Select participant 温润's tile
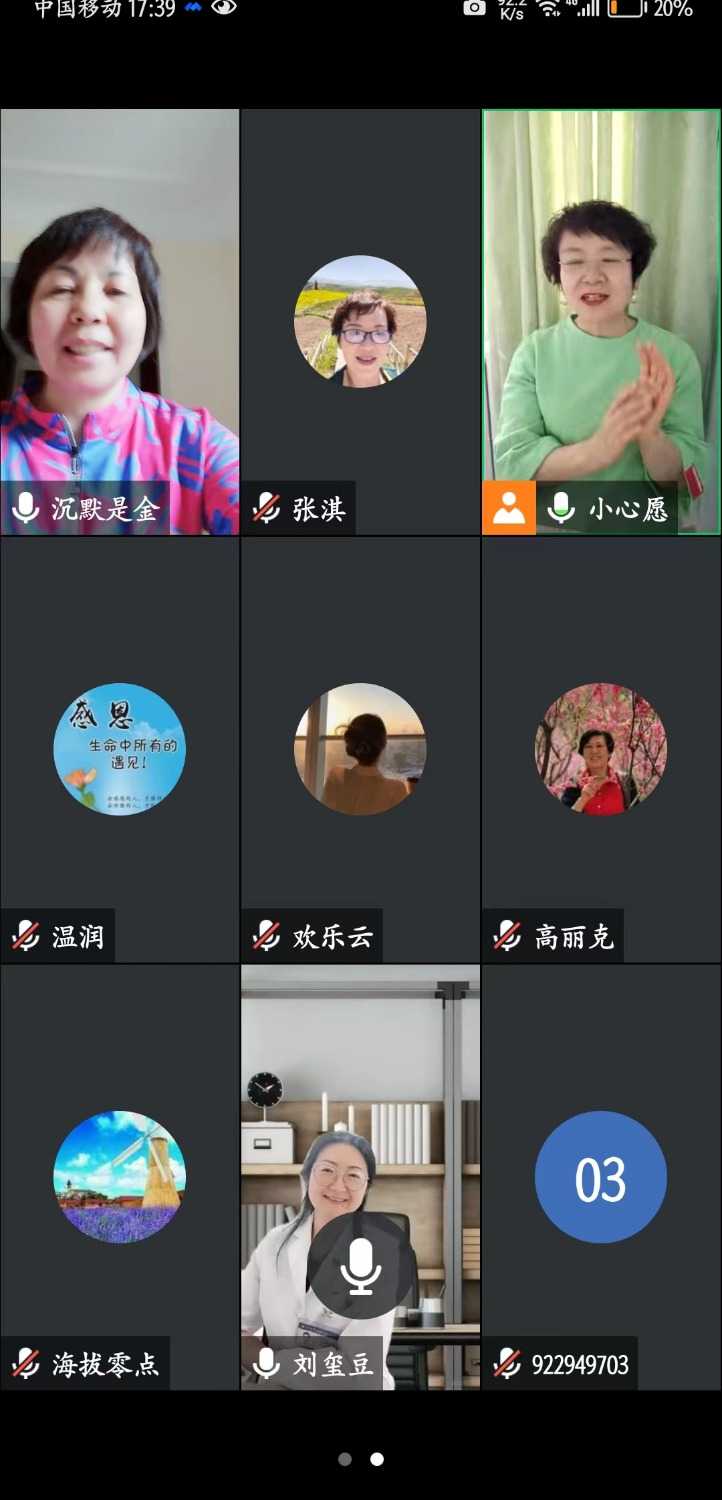The height and width of the screenshot is (1500, 722). [x=119, y=749]
